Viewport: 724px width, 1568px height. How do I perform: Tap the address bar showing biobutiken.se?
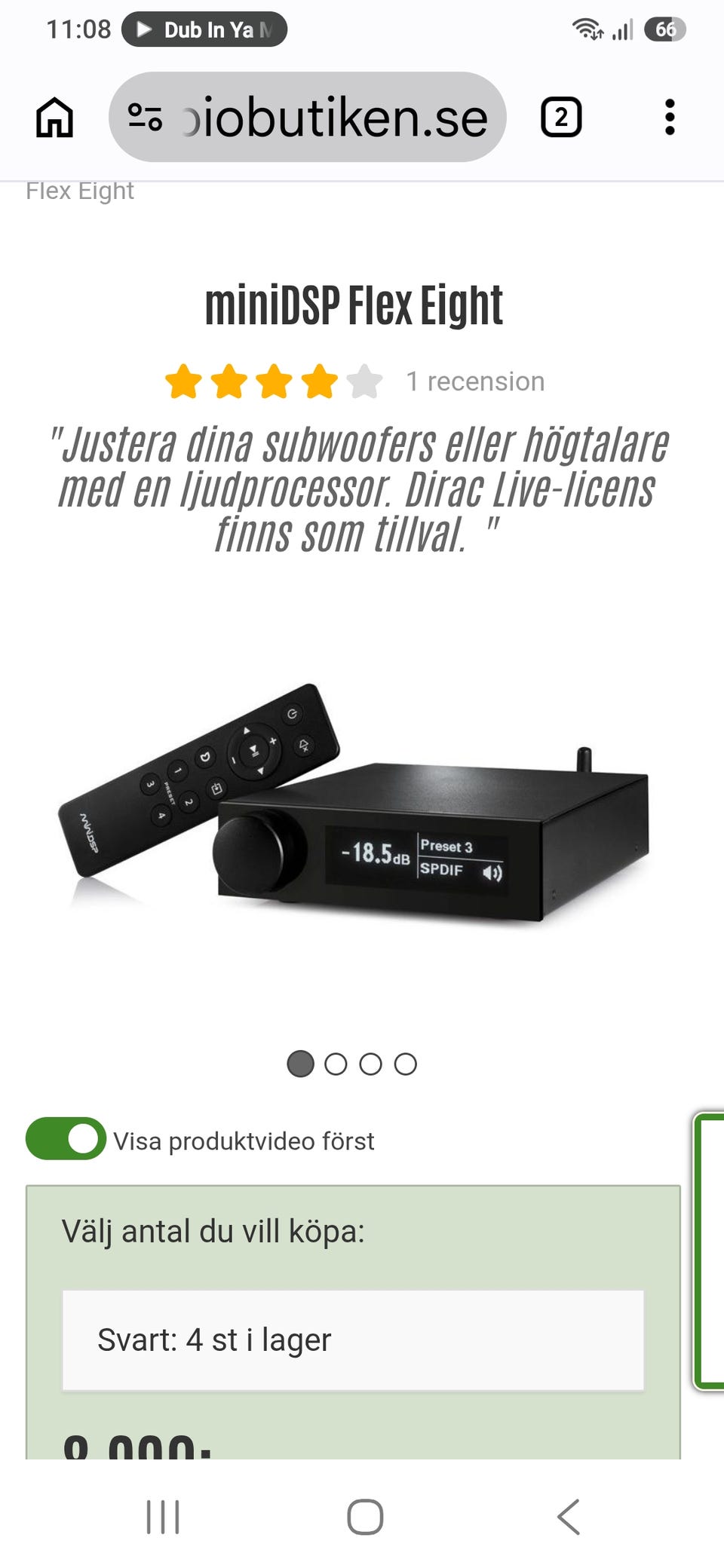(308, 118)
